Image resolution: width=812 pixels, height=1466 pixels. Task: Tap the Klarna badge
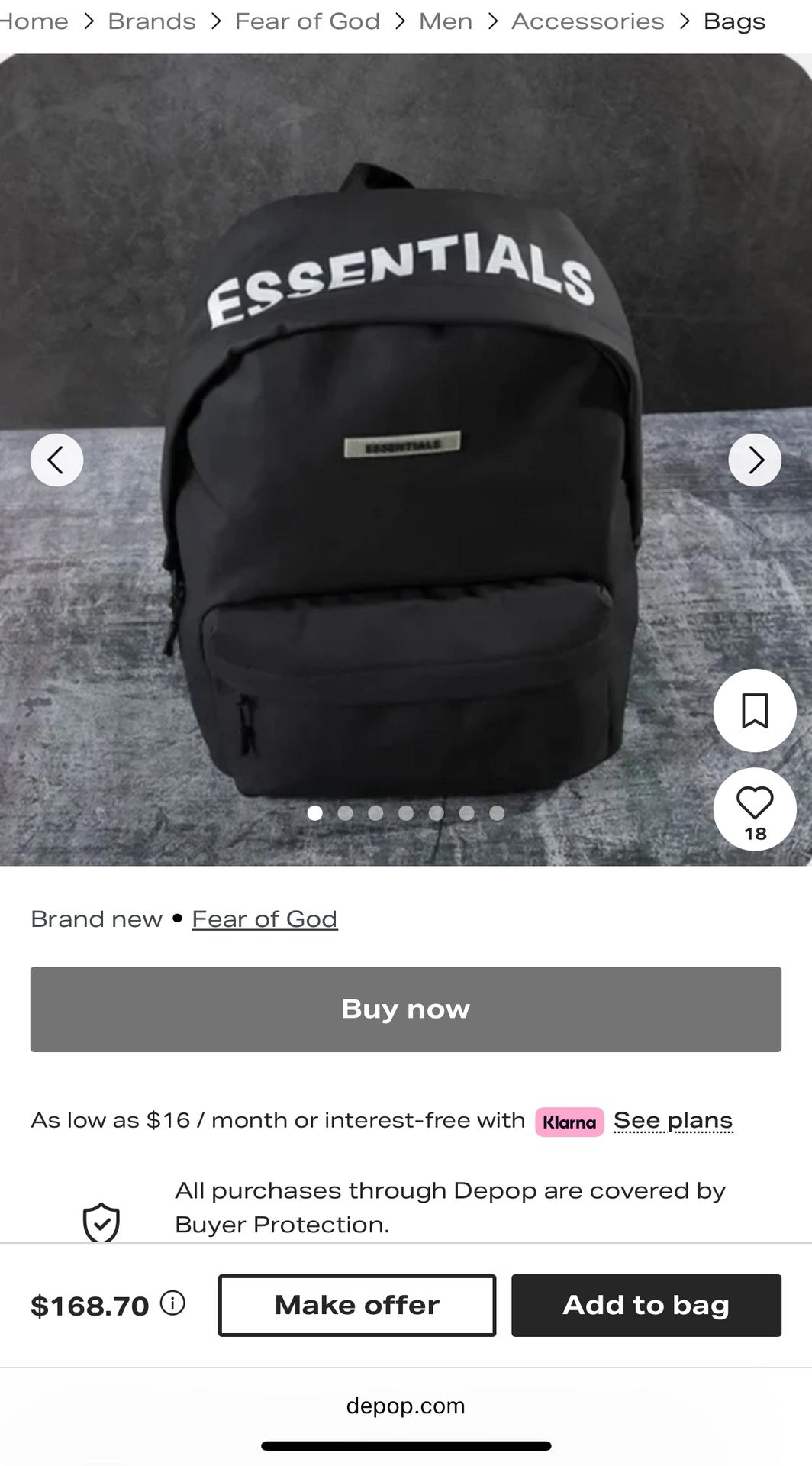click(x=568, y=1122)
